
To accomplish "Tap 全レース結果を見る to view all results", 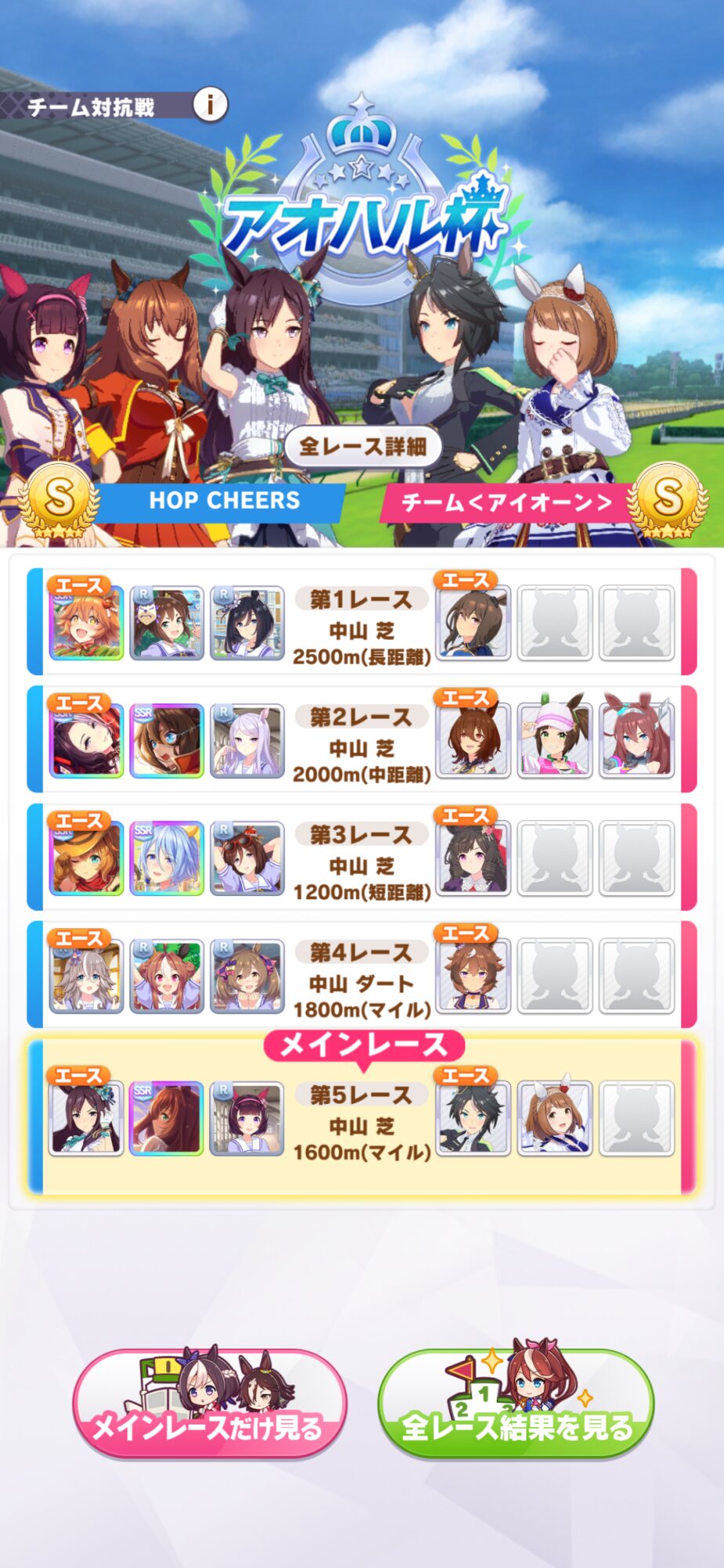I will tap(515, 1403).
